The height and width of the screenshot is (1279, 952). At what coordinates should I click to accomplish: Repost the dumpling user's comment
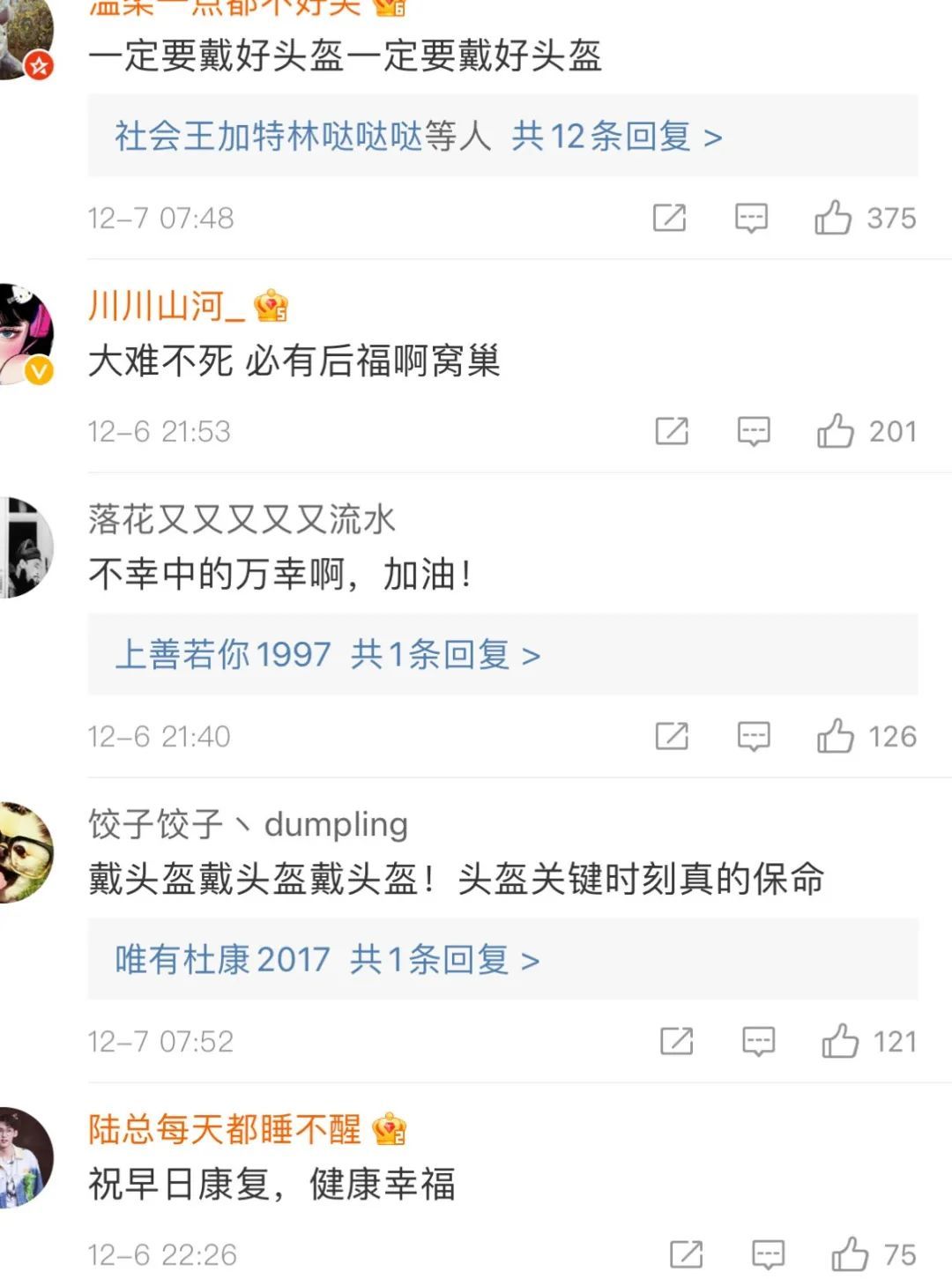coord(676,1041)
